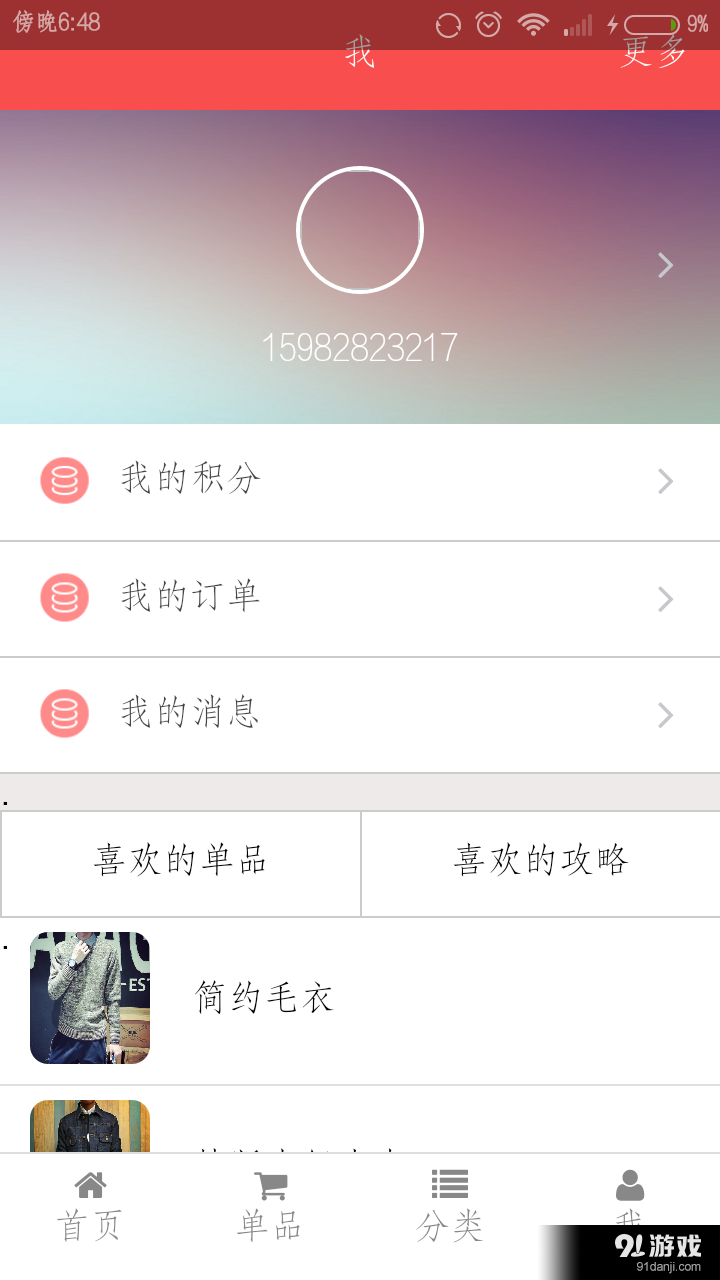
Task: Tap the circular avatar placeholder
Action: 360,229
